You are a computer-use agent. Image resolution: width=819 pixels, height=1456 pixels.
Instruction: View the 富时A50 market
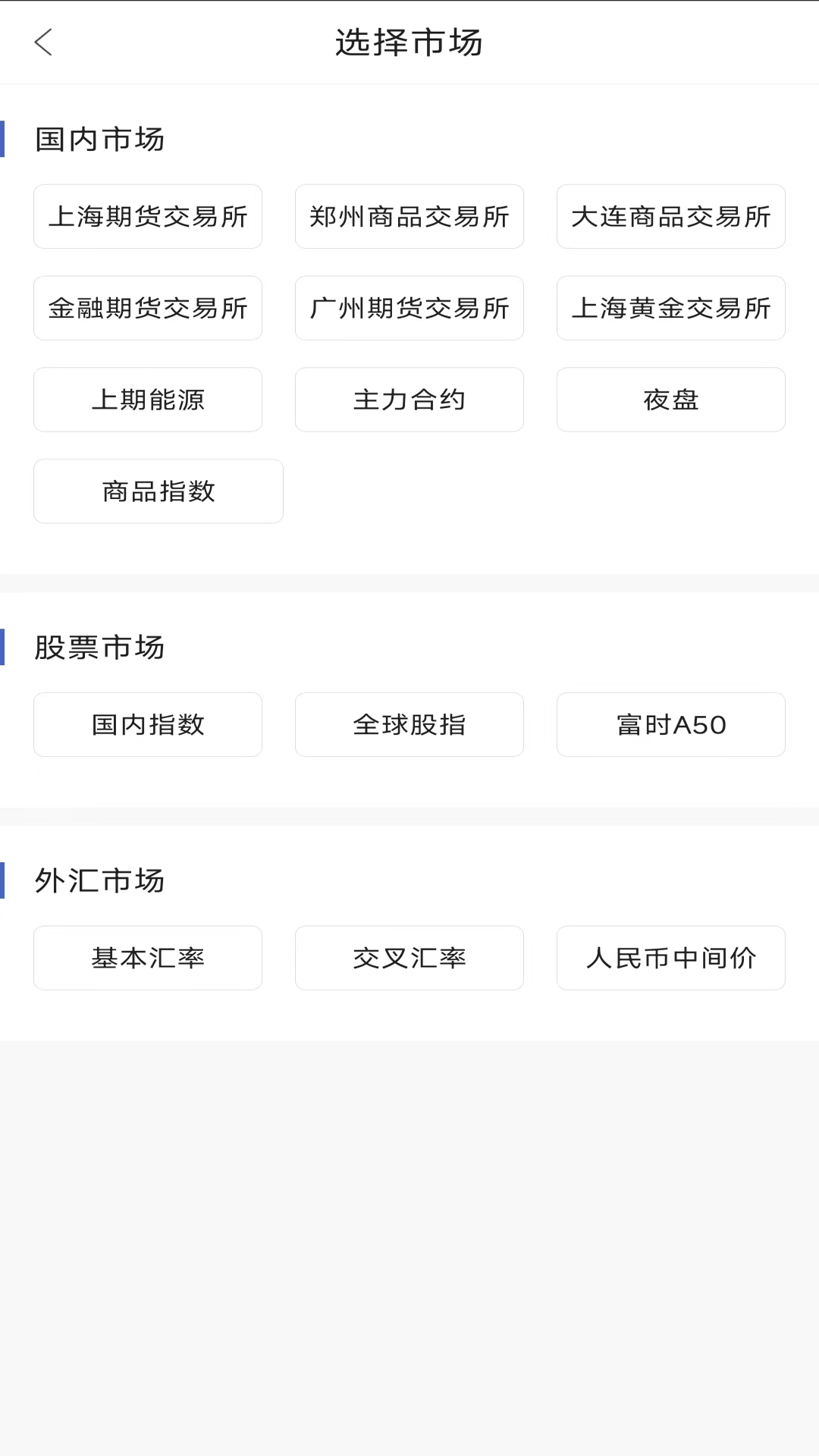[x=670, y=724]
